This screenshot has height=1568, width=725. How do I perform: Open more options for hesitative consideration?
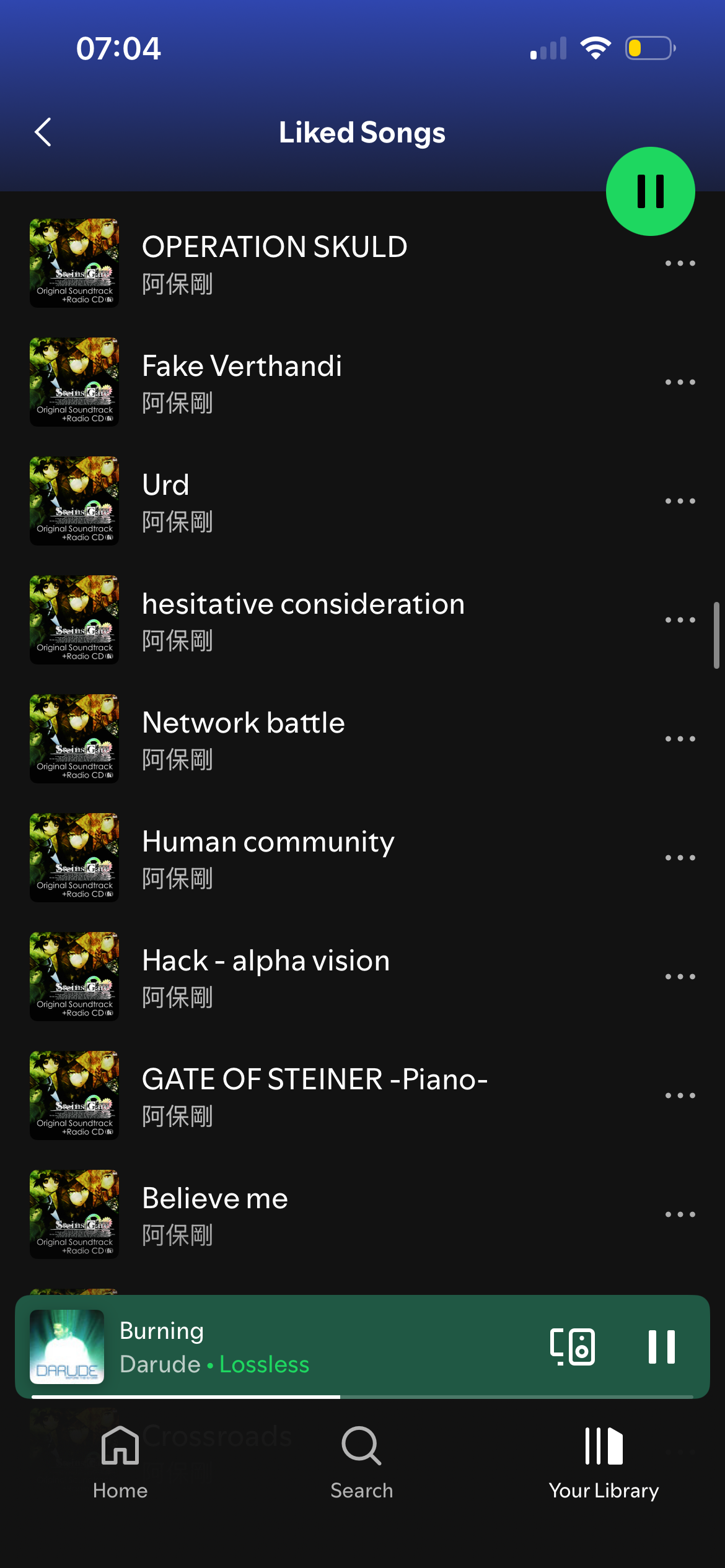[680, 620]
